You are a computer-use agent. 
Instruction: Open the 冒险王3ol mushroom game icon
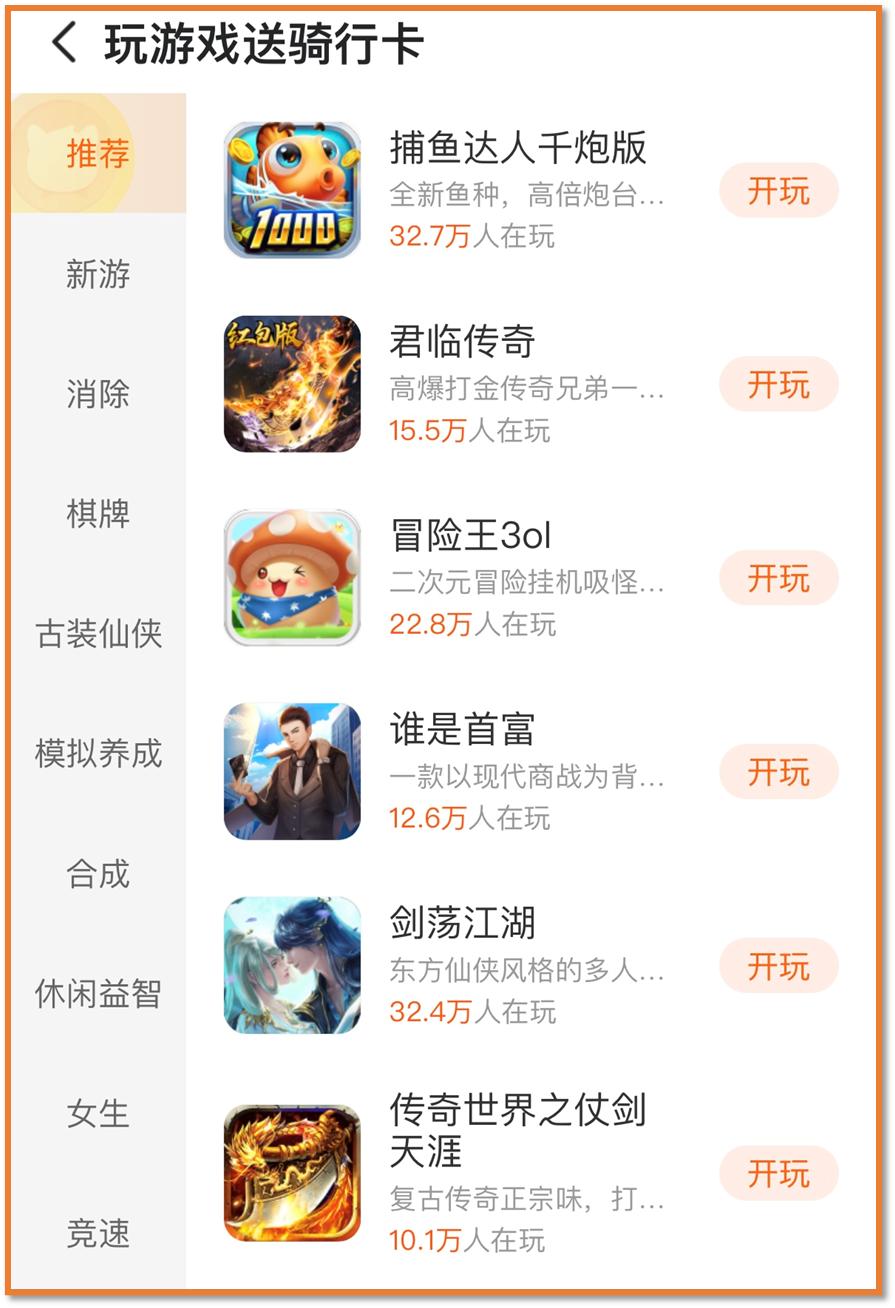[292, 578]
